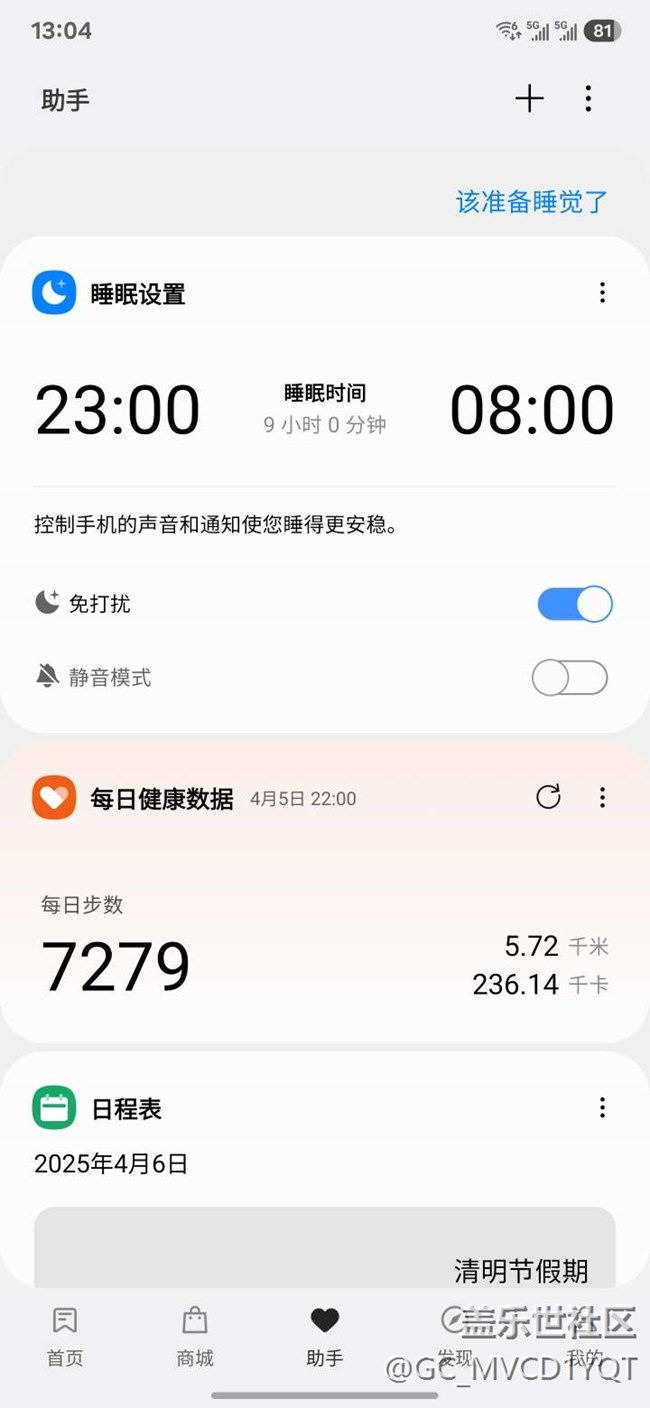The height and width of the screenshot is (1408, 650).
Task: Select the 助手 tab
Action: point(325,1336)
